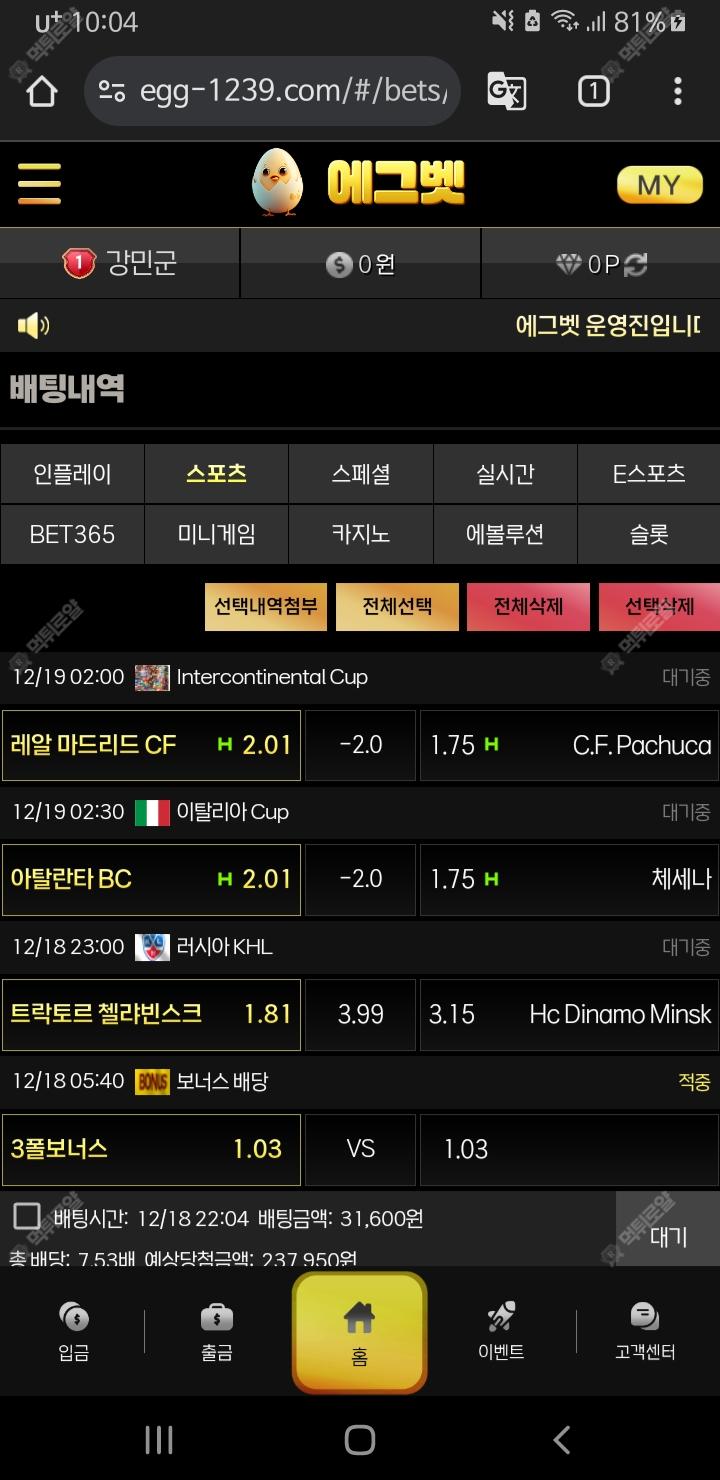Open the MY account button
Viewport: 720px width, 1480px height.
659,184
